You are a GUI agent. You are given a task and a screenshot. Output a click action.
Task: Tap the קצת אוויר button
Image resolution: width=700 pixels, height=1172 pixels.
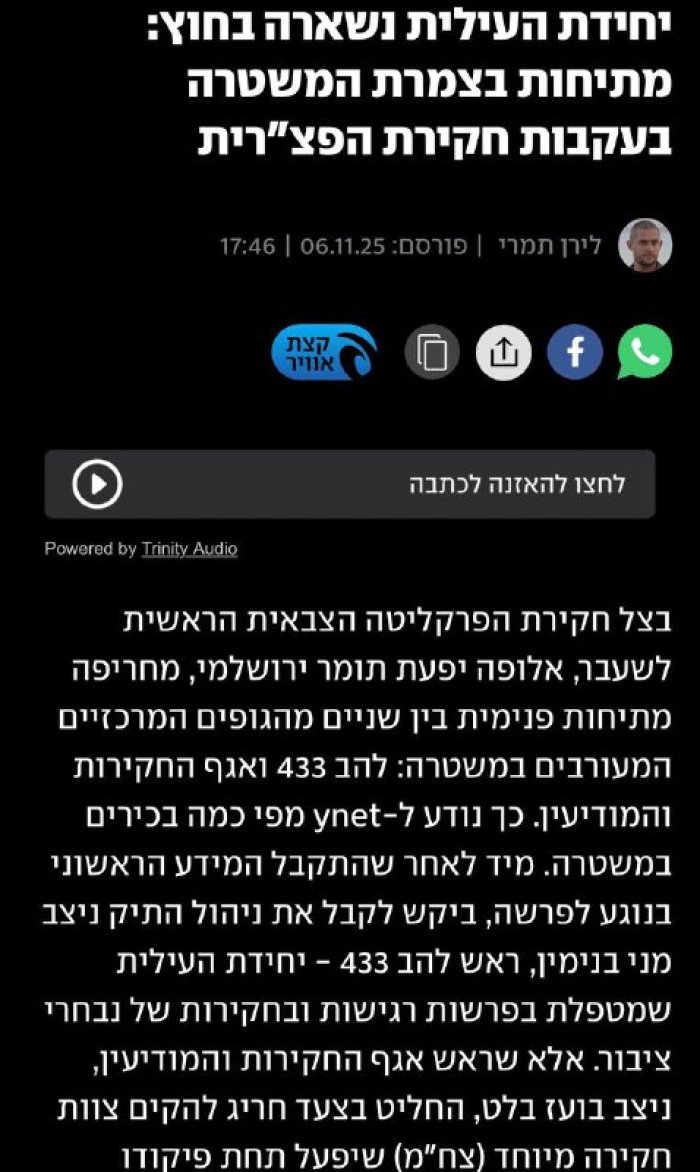click(x=324, y=352)
